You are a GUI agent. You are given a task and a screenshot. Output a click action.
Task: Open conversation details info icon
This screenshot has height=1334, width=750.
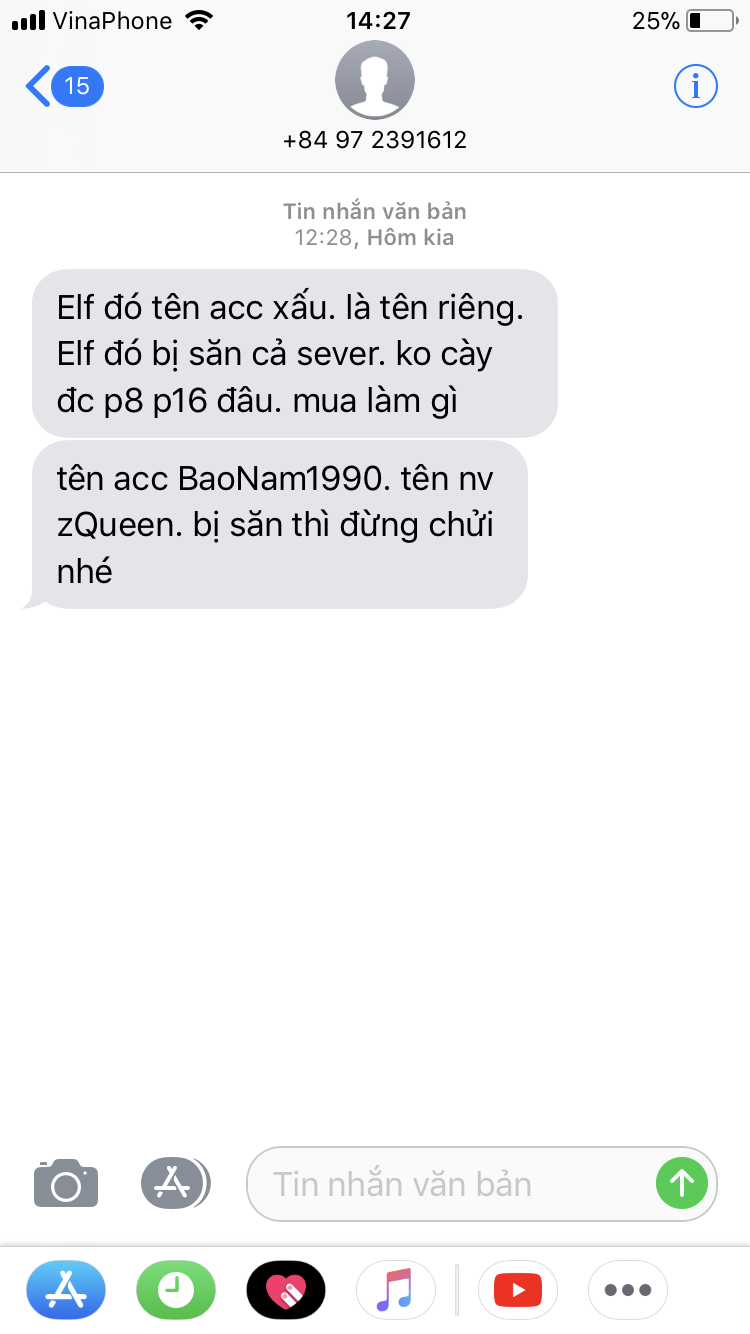tap(695, 87)
